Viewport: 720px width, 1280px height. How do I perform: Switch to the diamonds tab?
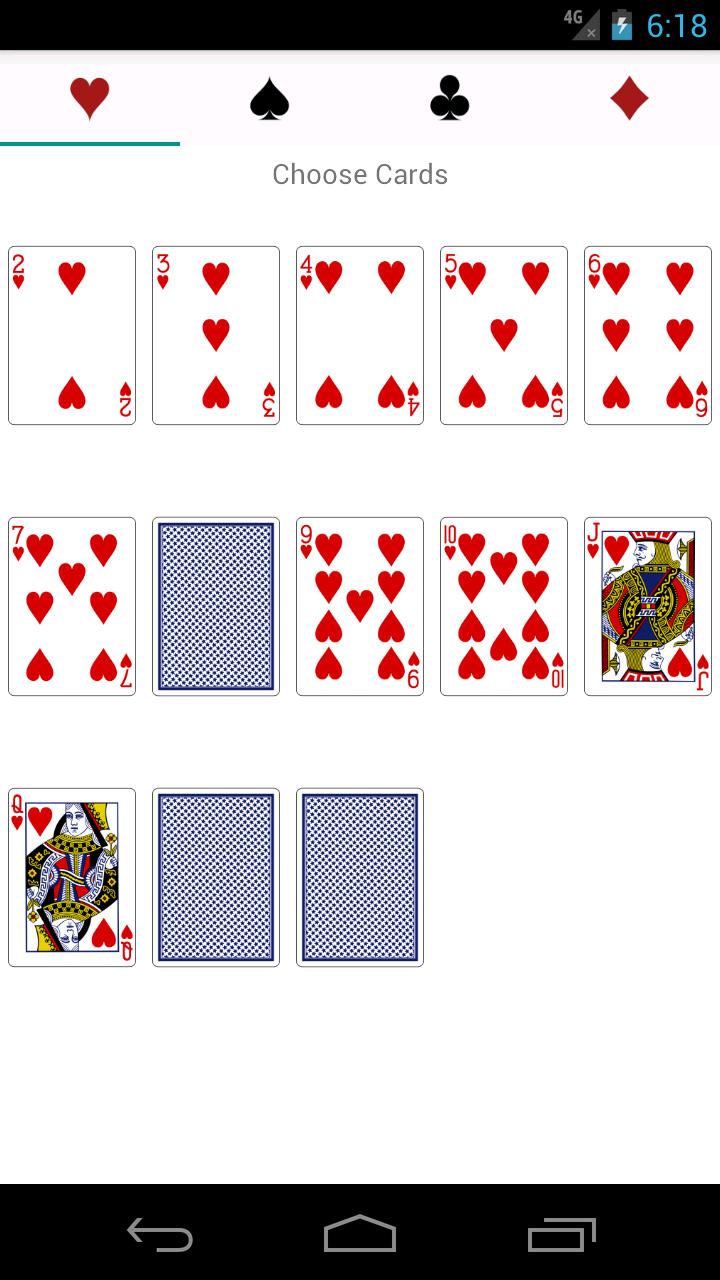(629, 99)
